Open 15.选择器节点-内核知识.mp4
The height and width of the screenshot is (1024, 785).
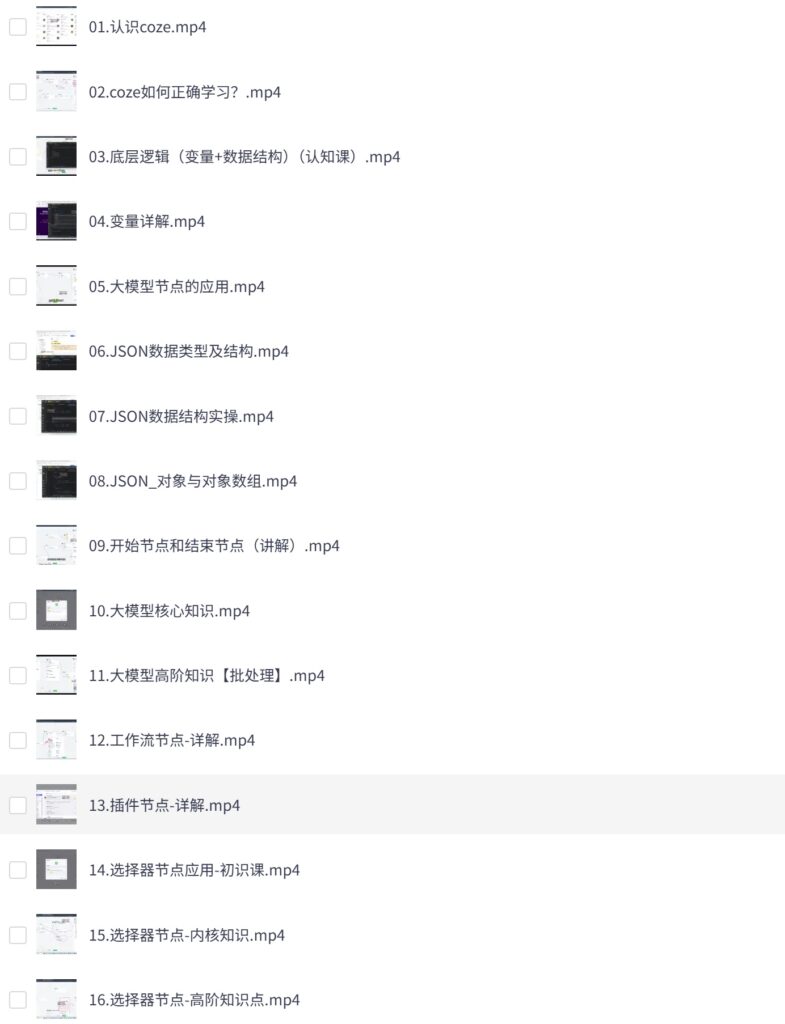click(186, 935)
